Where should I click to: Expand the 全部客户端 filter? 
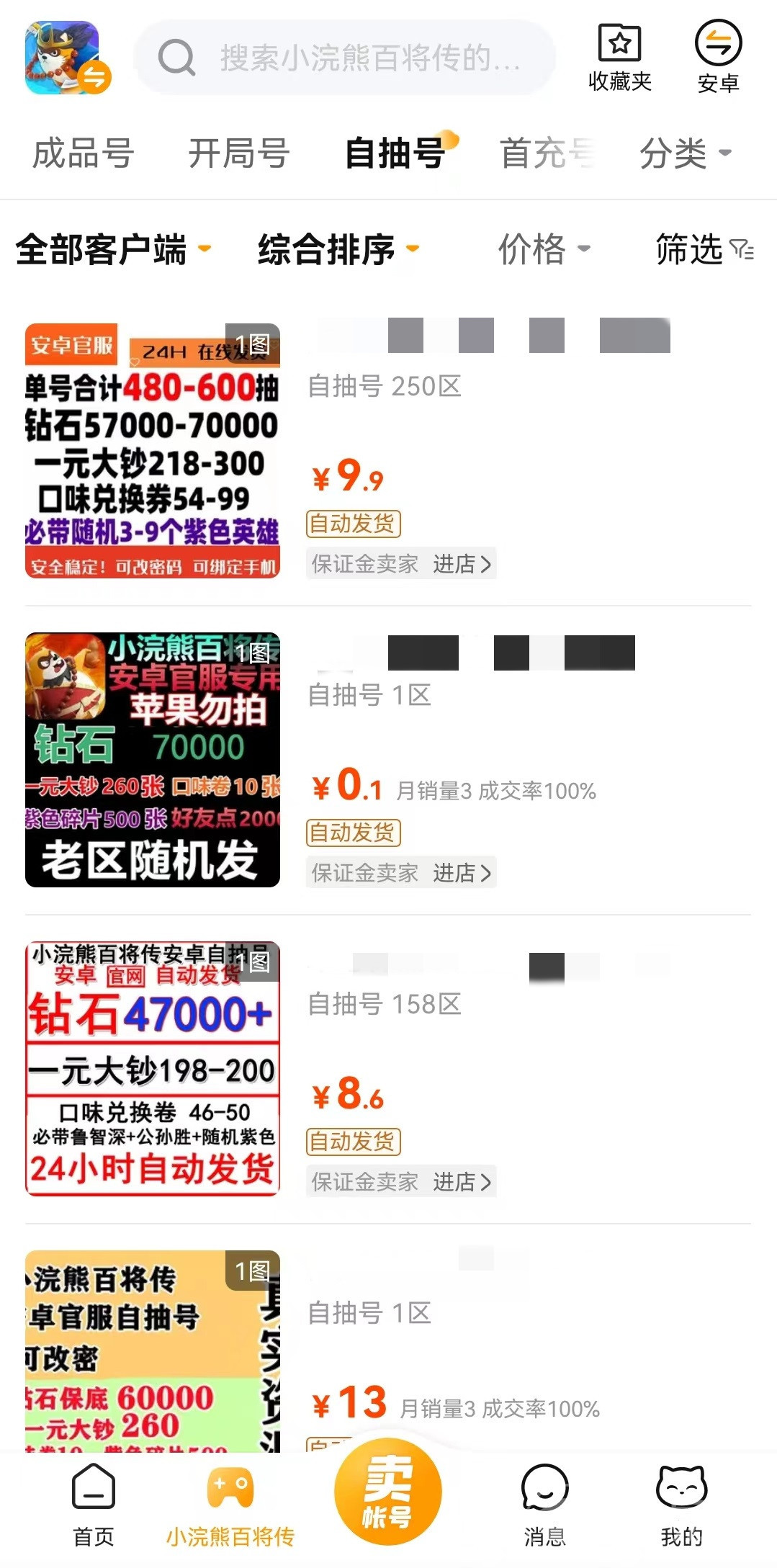click(x=112, y=250)
